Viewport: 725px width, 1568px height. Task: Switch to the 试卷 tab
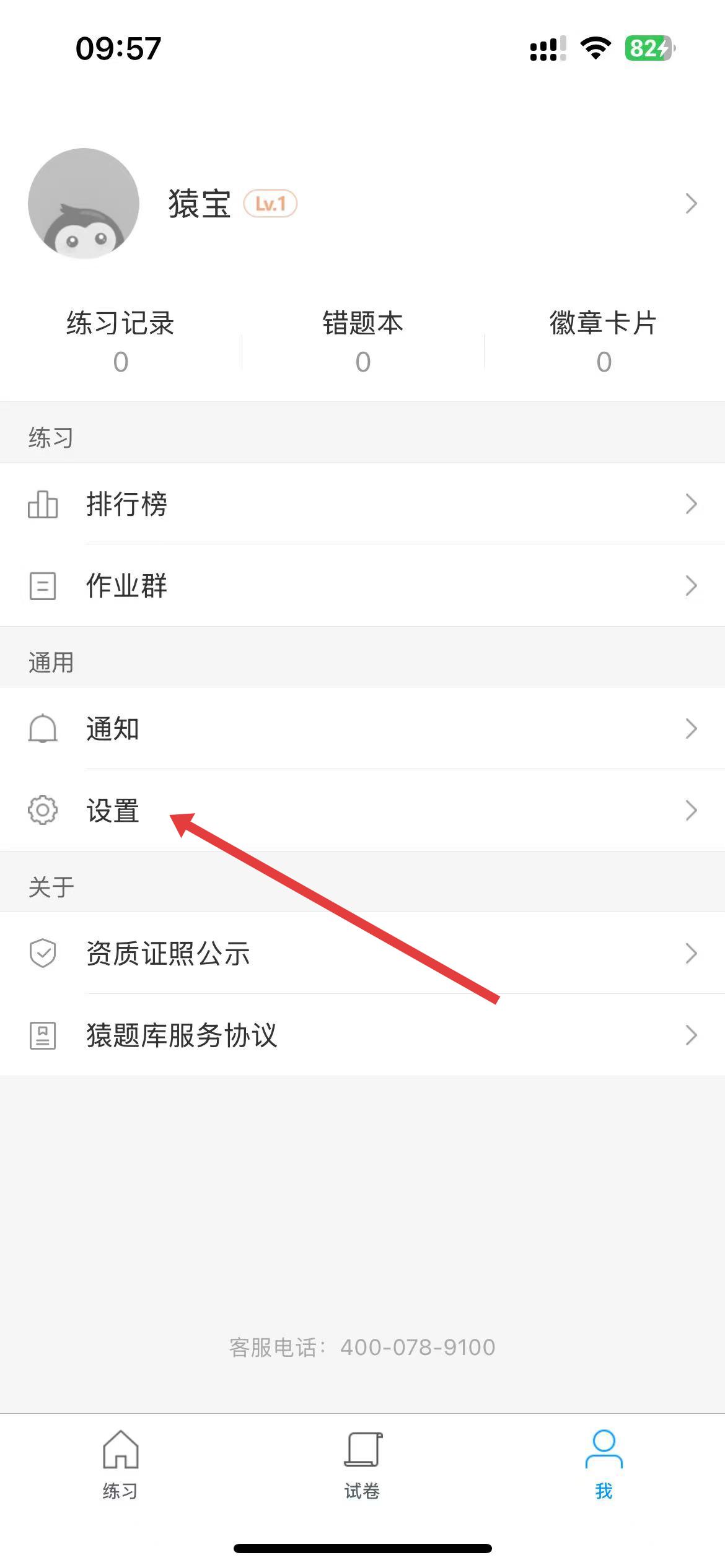(x=362, y=1464)
